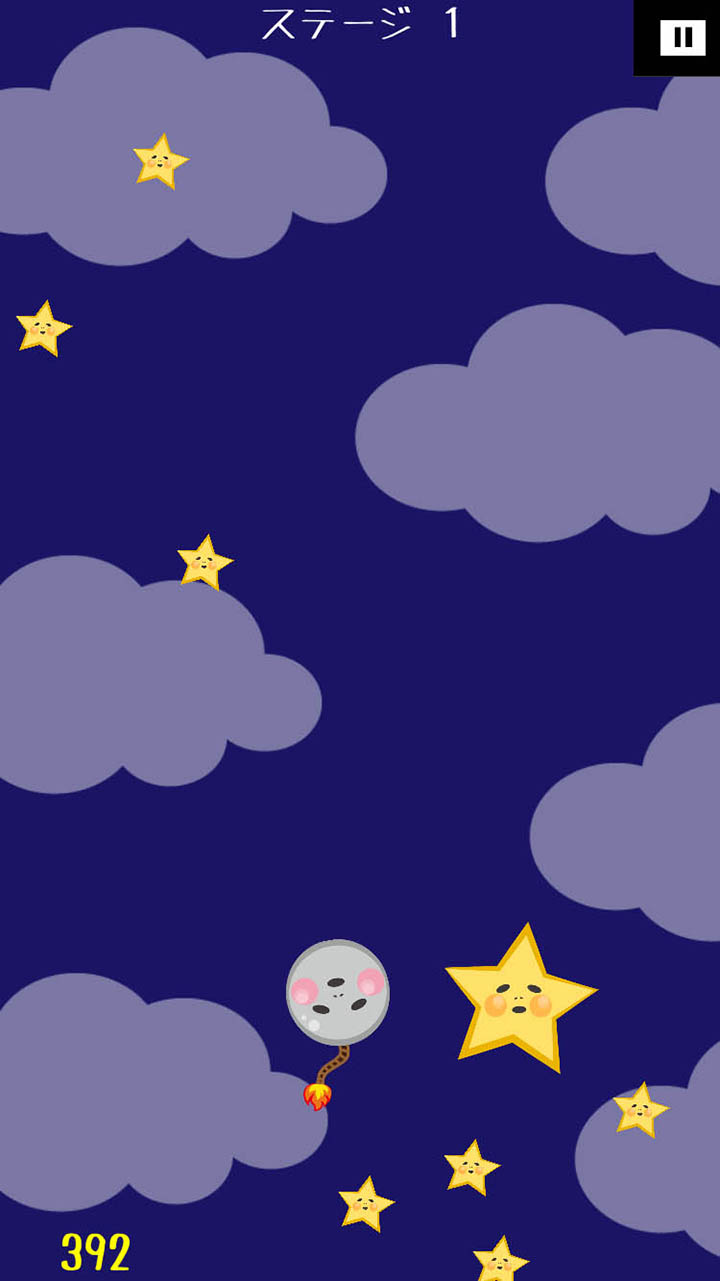Pause the game
The image size is (720, 1281).
(x=682, y=38)
